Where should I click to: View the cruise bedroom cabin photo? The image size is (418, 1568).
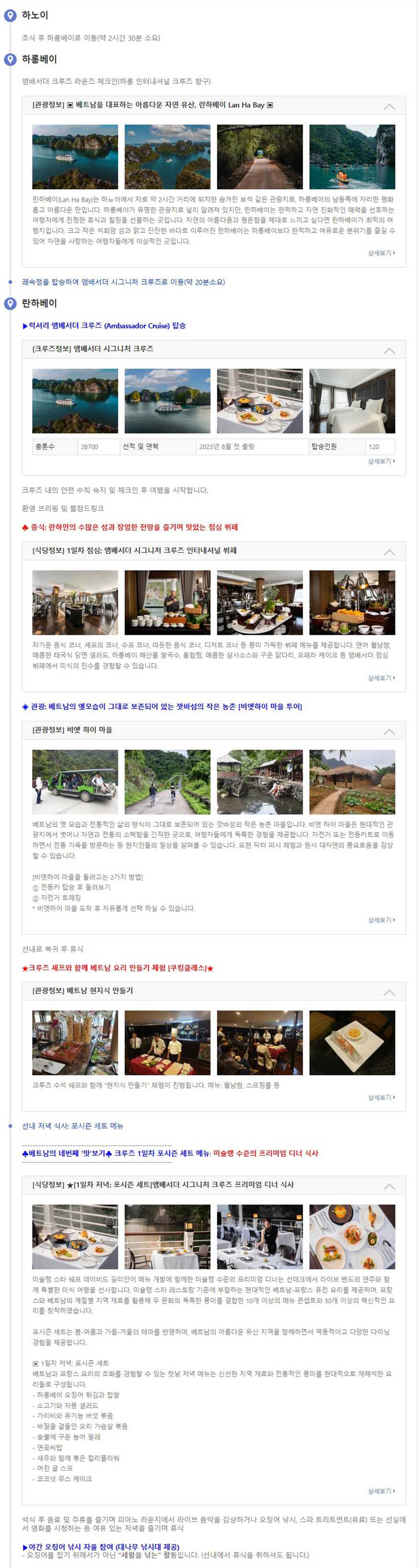click(x=352, y=401)
